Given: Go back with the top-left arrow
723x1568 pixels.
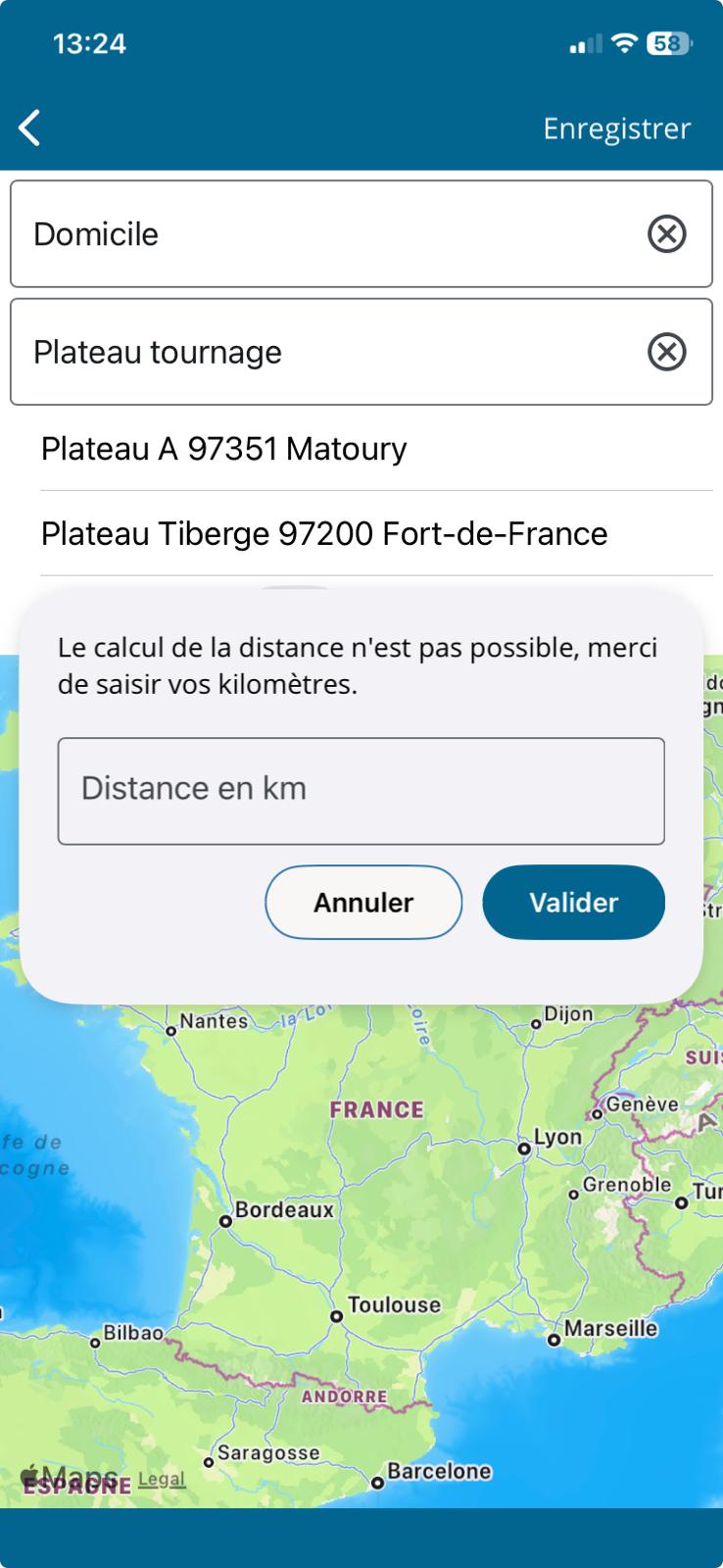Looking at the screenshot, I should click(x=29, y=128).
